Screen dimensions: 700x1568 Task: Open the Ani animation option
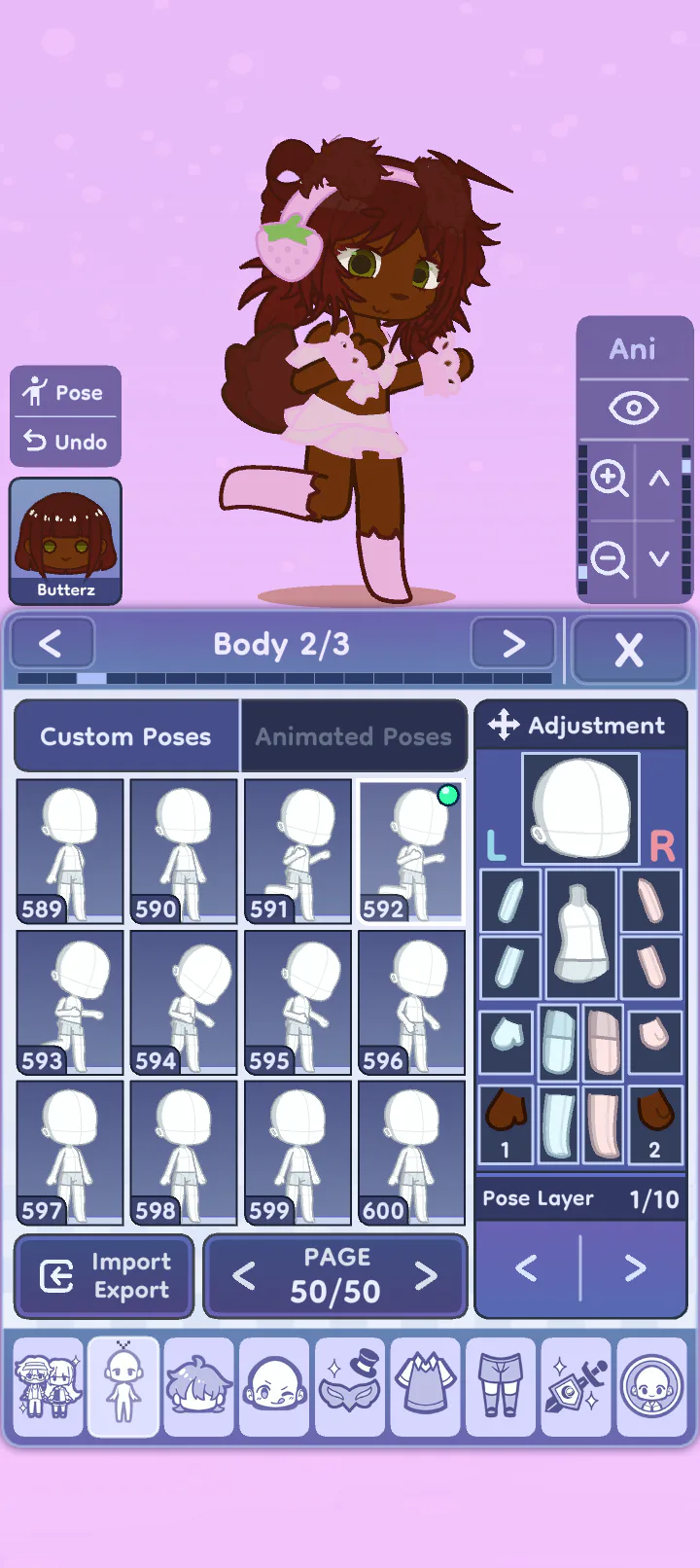point(633,349)
